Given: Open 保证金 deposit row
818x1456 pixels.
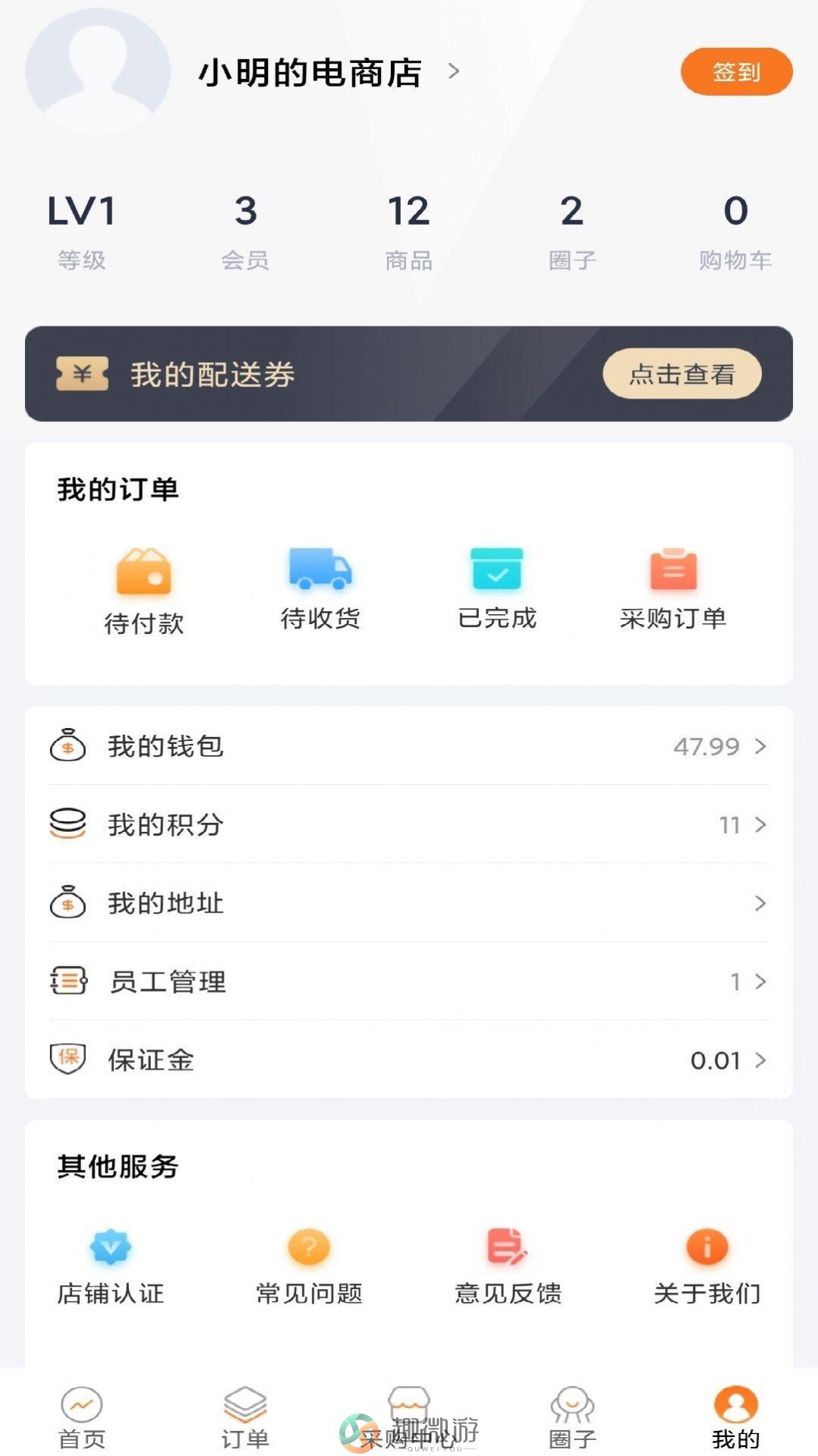Looking at the screenshot, I should pos(409,1060).
